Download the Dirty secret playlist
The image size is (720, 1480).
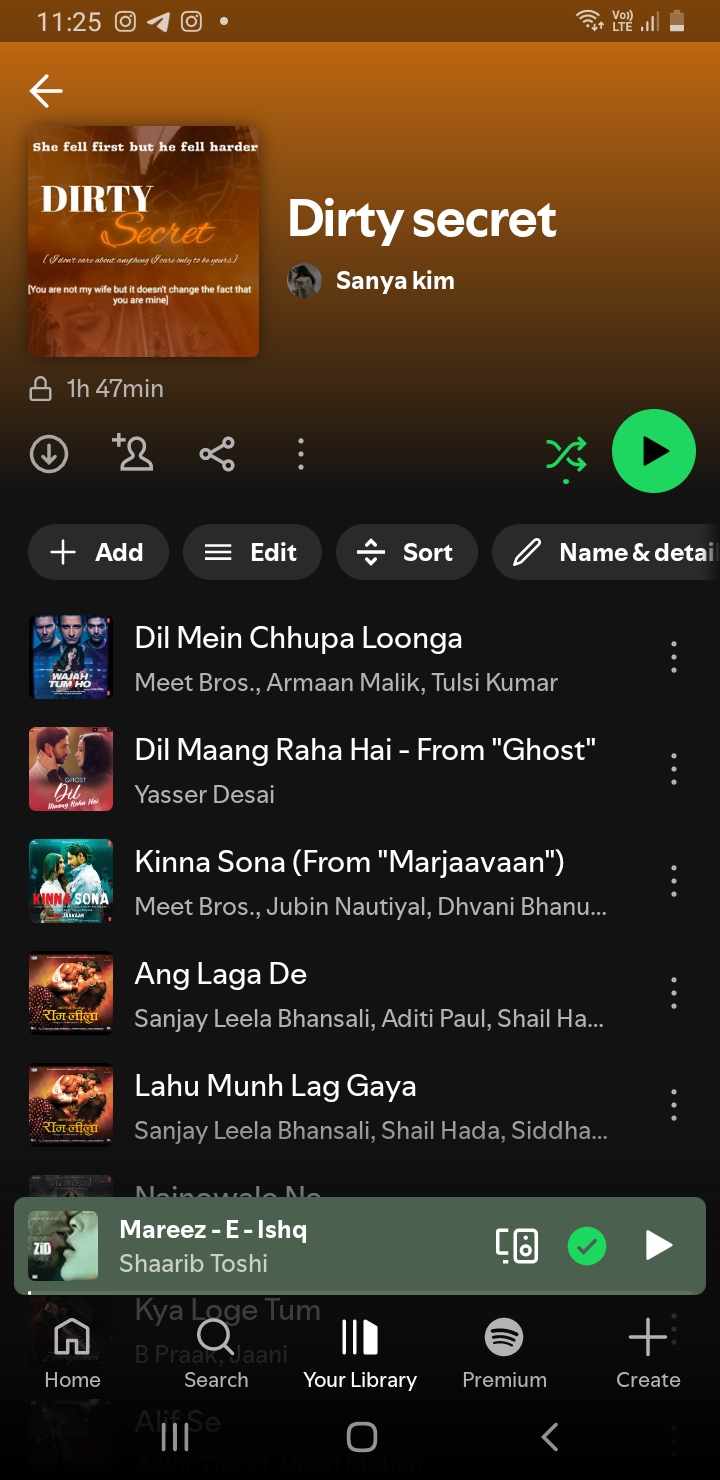click(x=49, y=454)
